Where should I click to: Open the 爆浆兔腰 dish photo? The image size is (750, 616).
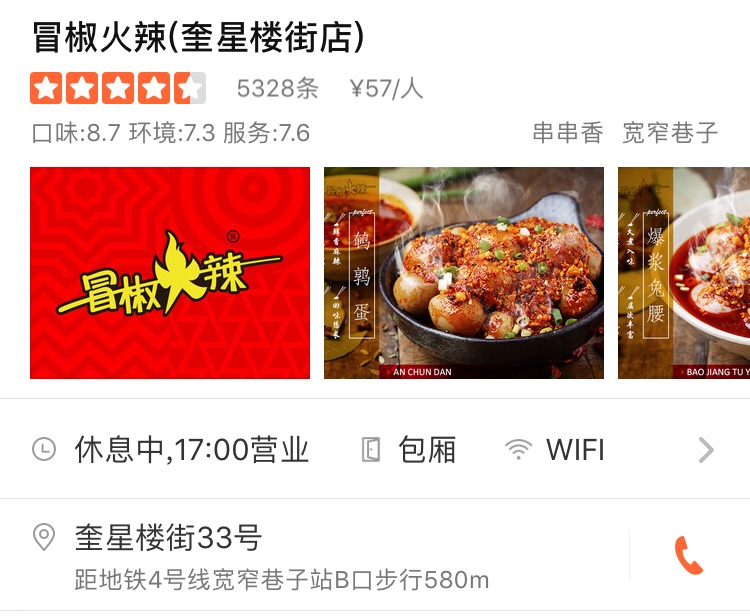684,273
